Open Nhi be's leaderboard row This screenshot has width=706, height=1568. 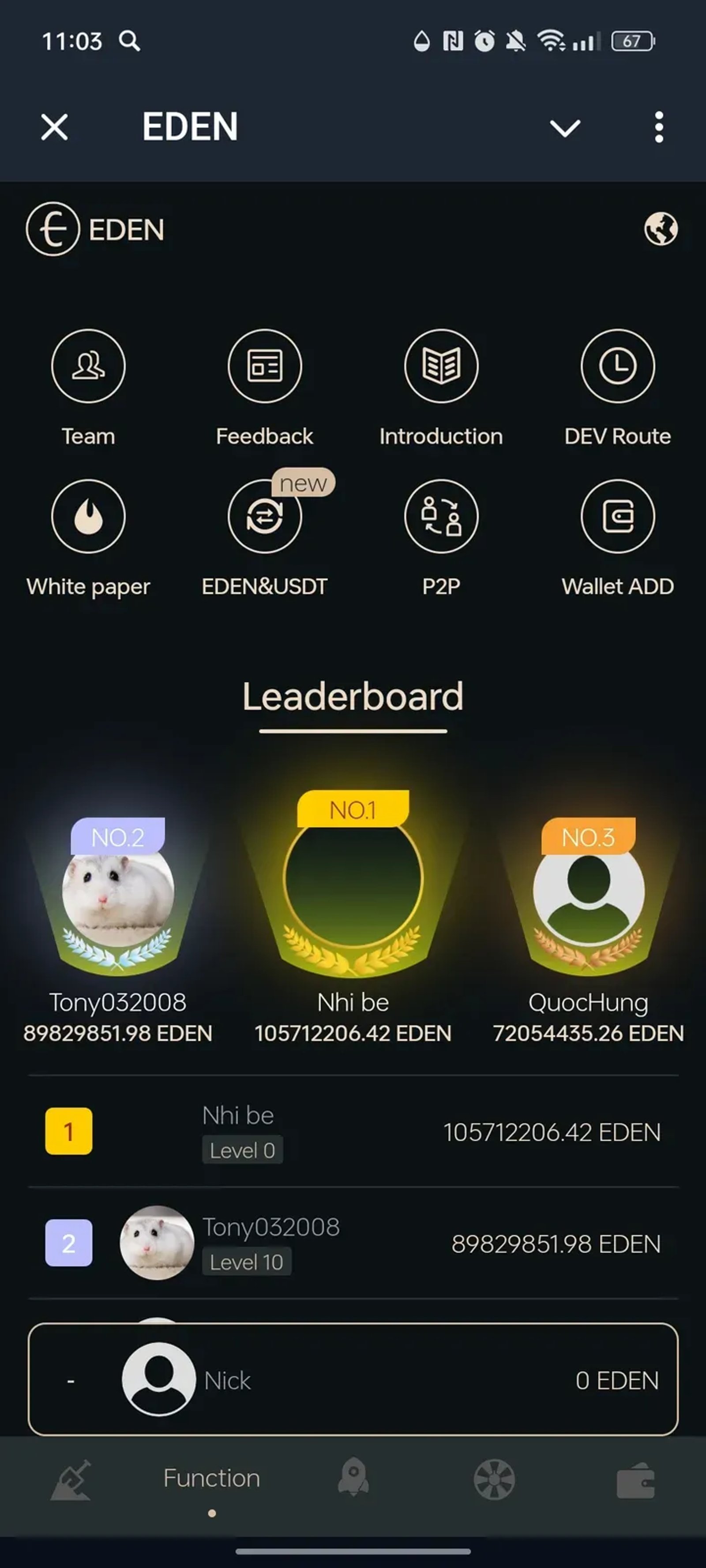click(x=353, y=1131)
